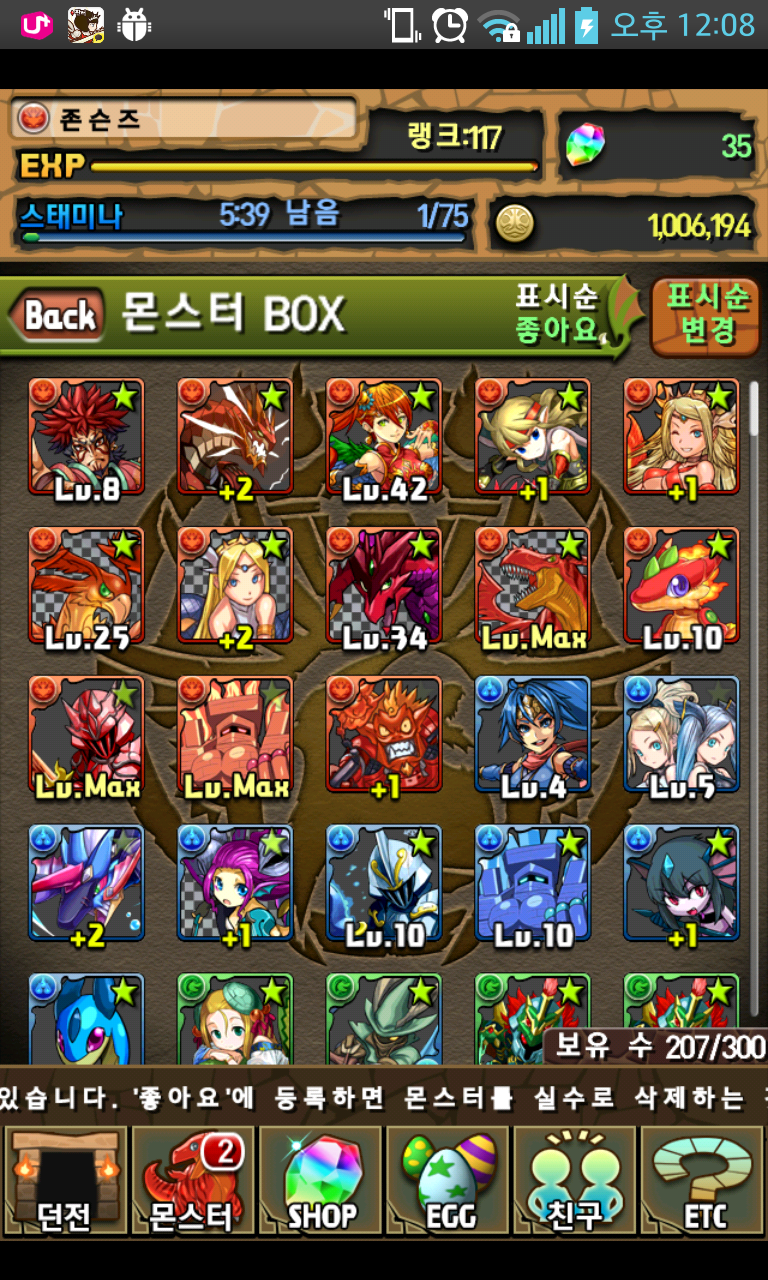The width and height of the screenshot is (768, 1280).
Task: Choose the red bird monster at Lv.25
Action: (x=86, y=585)
